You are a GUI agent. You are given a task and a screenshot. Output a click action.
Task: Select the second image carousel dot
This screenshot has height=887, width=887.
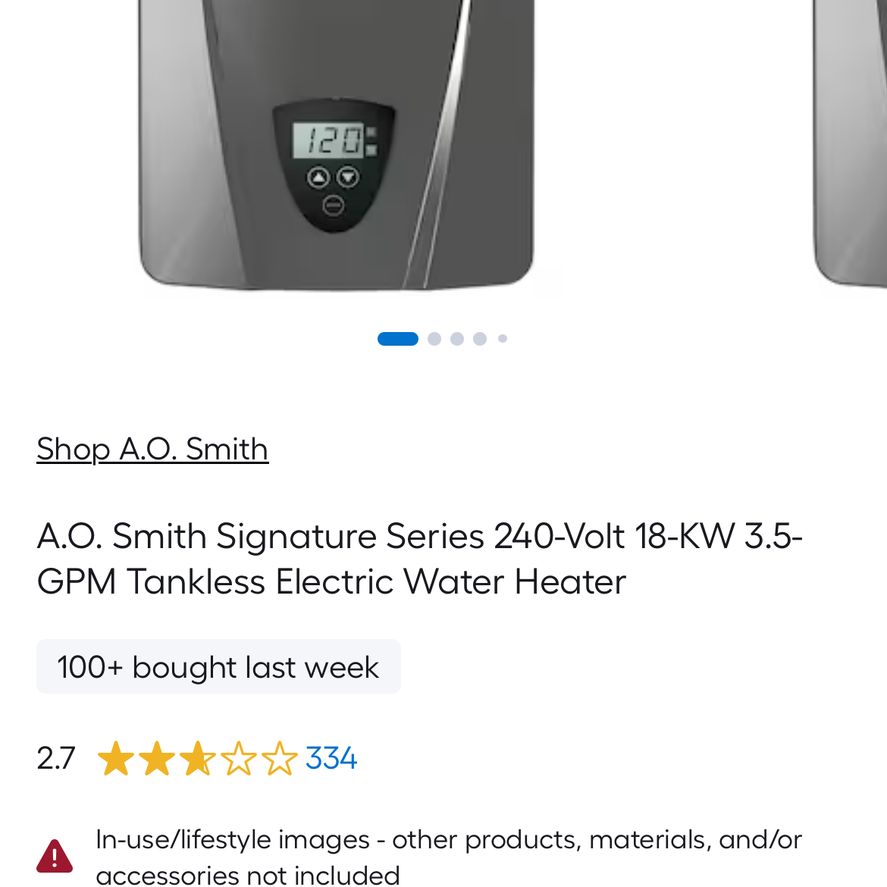(434, 339)
